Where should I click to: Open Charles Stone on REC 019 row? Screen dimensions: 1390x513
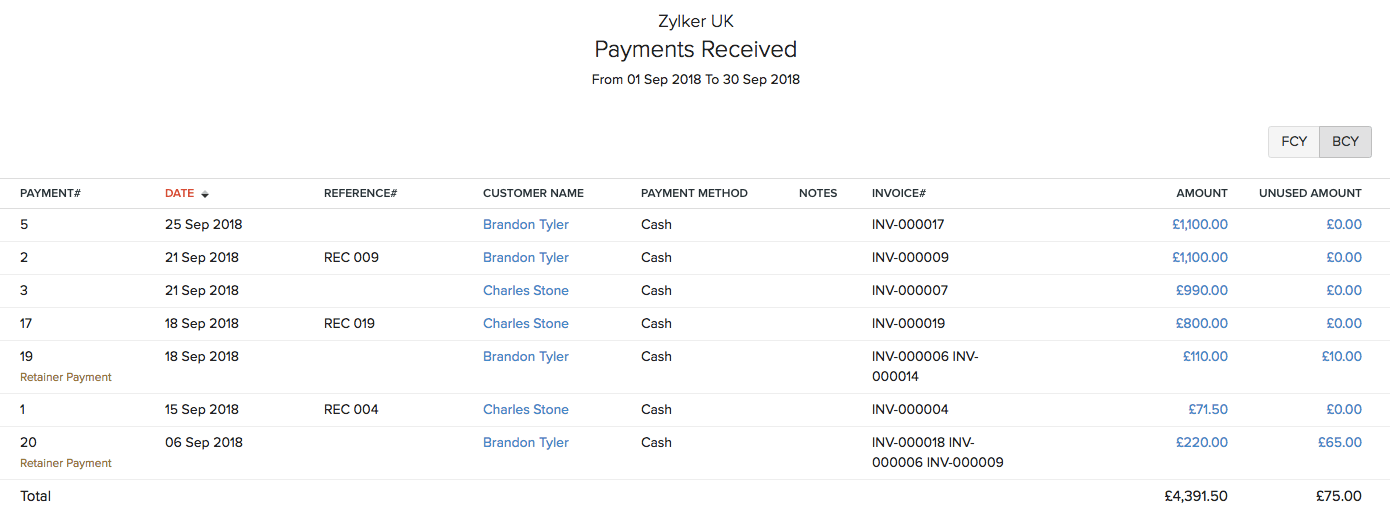pyautogui.click(x=525, y=324)
